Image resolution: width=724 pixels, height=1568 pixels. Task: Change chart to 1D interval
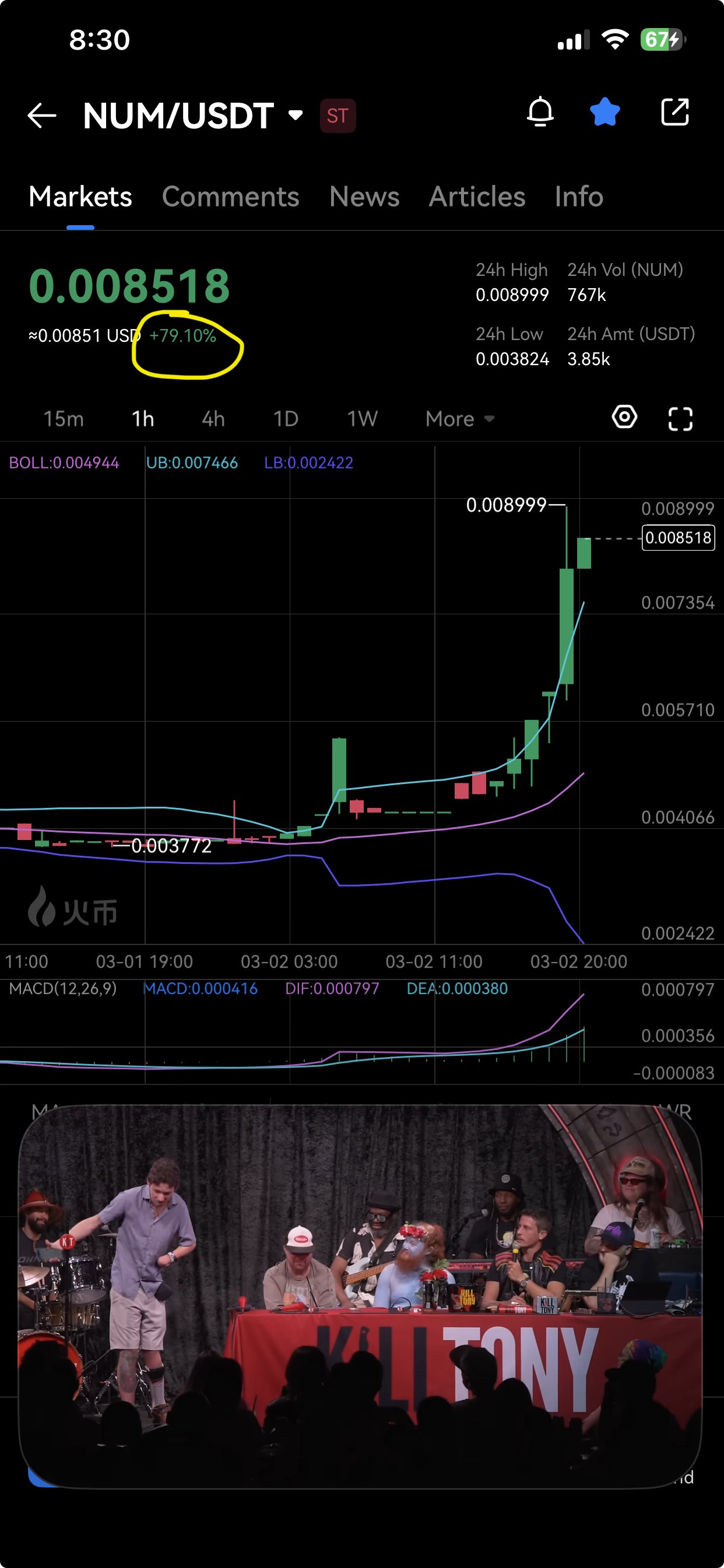click(285, 419)
